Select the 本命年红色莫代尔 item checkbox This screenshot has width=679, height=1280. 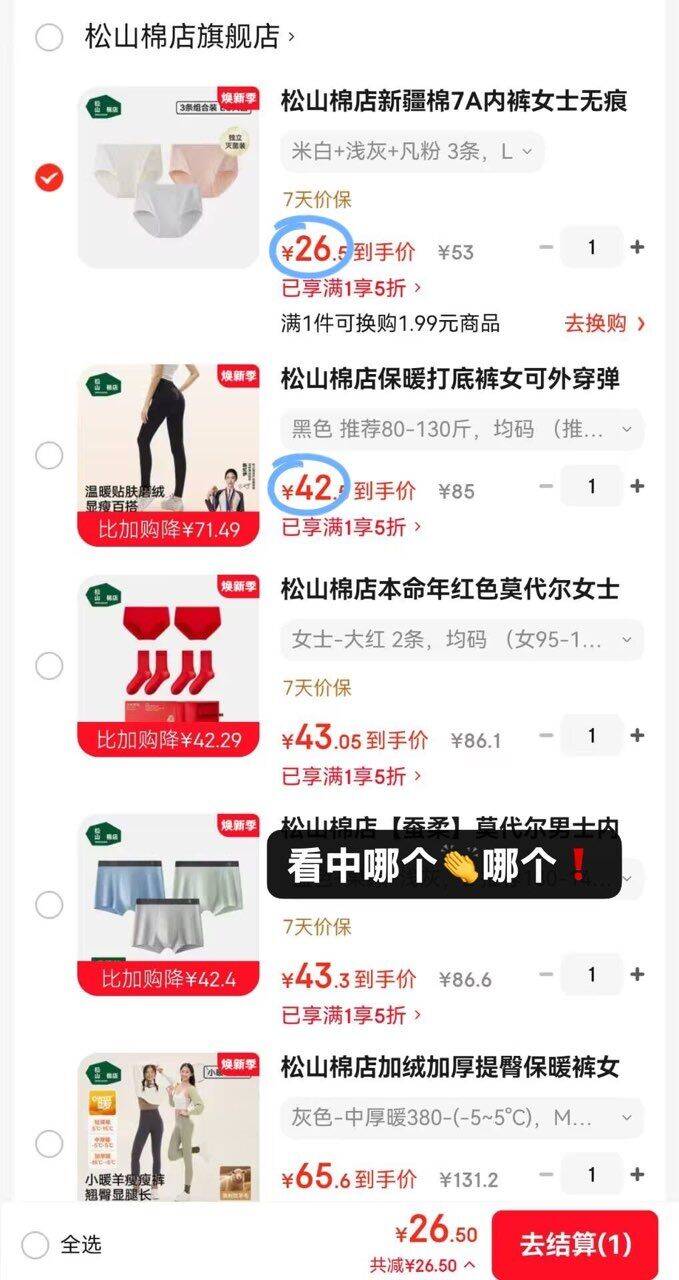[48, 666]
